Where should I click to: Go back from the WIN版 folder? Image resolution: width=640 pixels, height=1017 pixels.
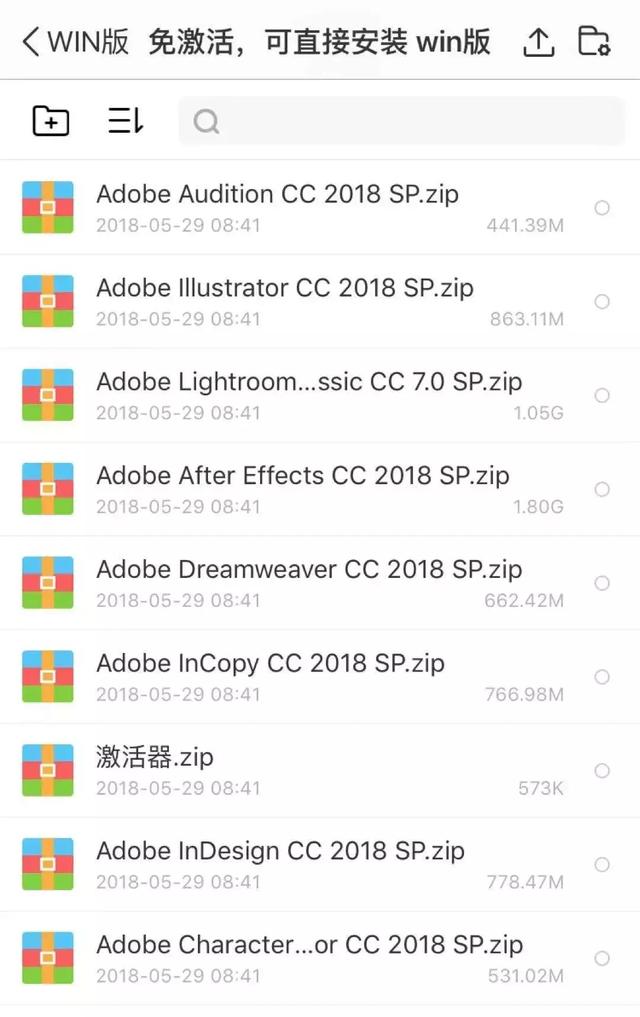[x=30, y=42]
